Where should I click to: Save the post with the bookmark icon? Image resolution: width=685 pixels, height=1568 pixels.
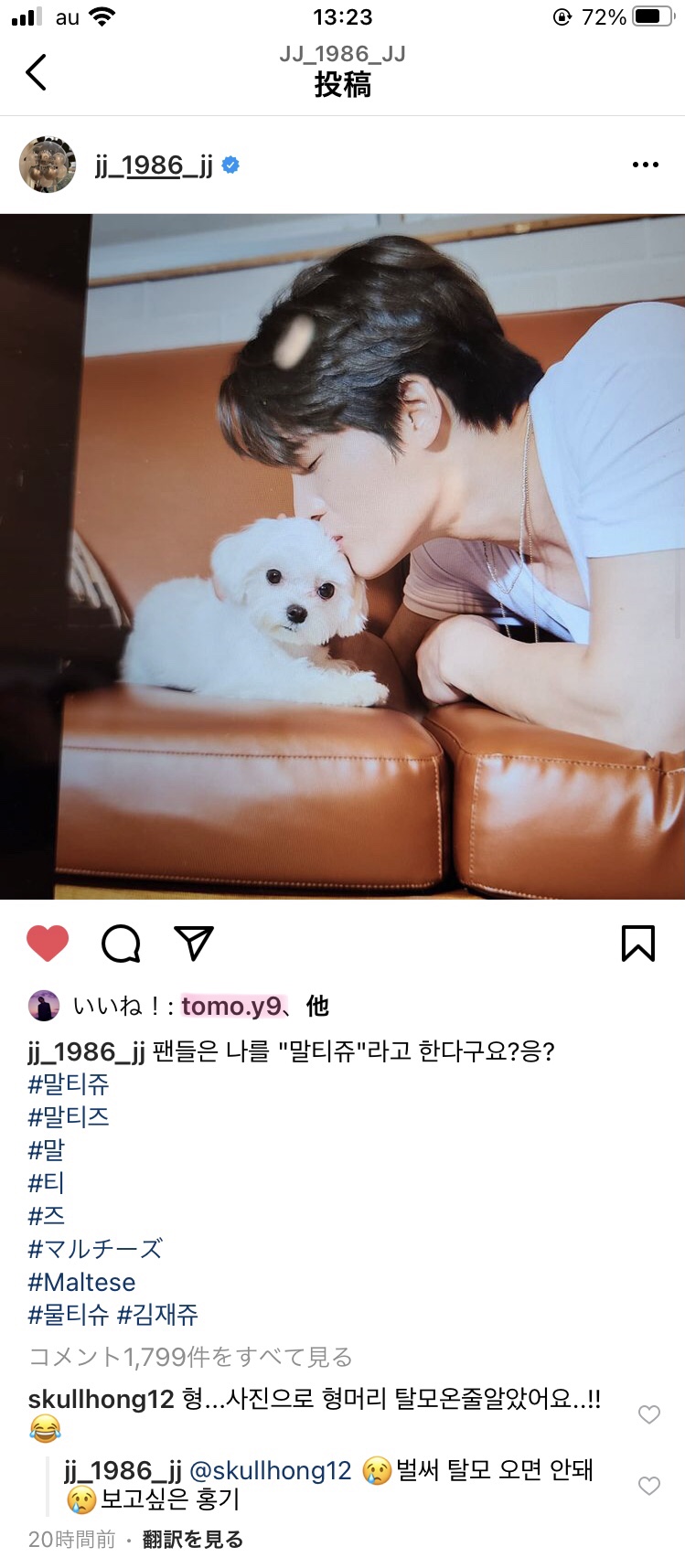pyautogui.click(x=638, y=944)
